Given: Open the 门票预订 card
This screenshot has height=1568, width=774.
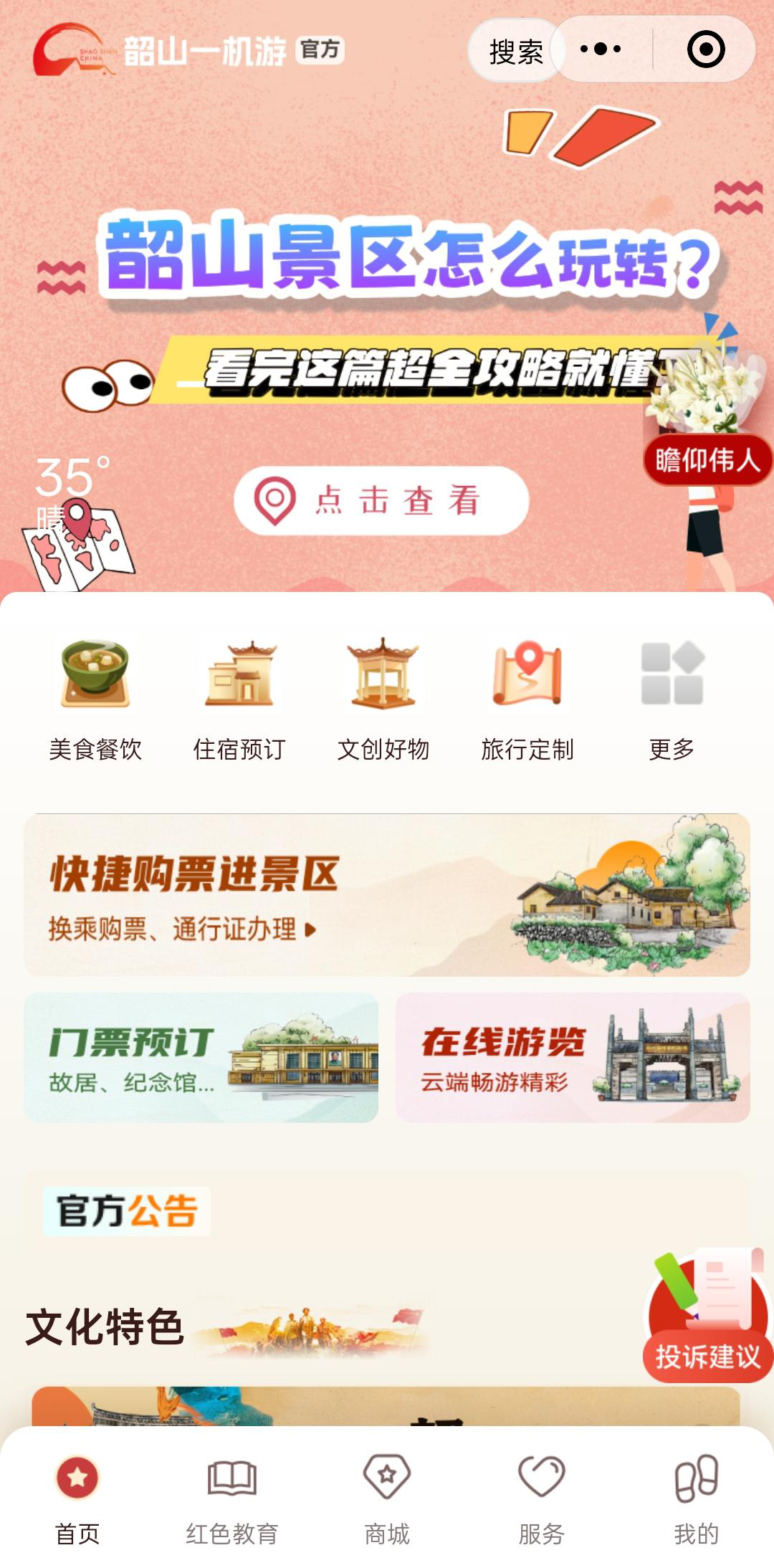Looking at the screenshot, I should tap(201, 1058).
